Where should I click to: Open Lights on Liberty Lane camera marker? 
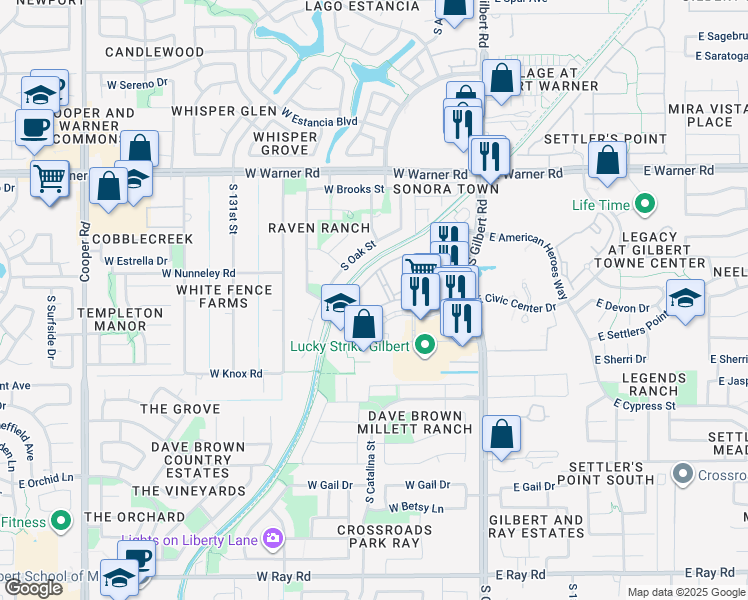click(x=274, y=539)
